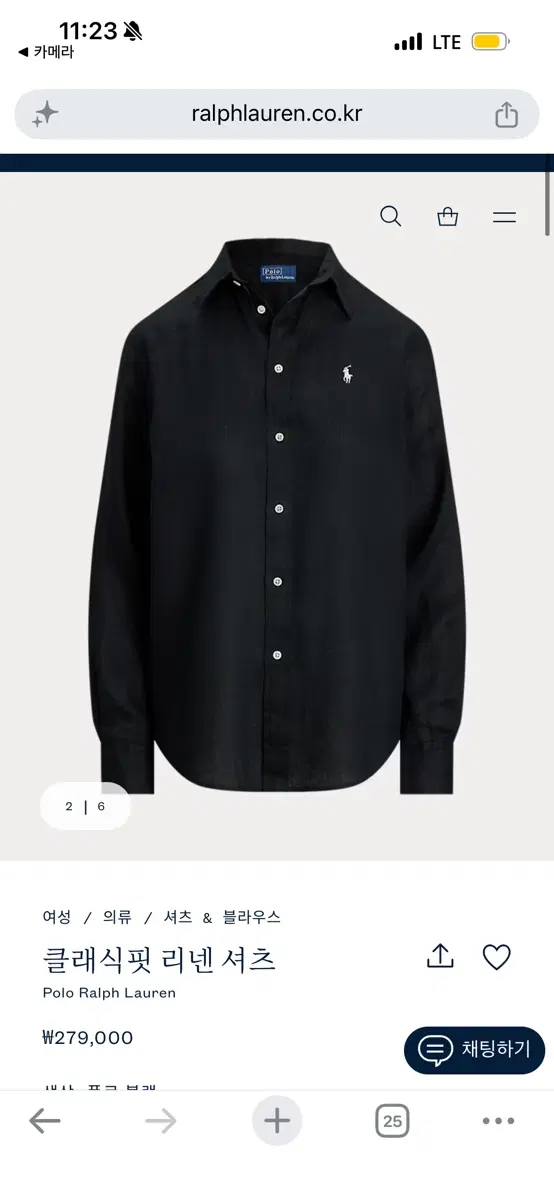Open the browser share icon in address bar
This screenshot has width=554, height=1200.
point(507,114)
